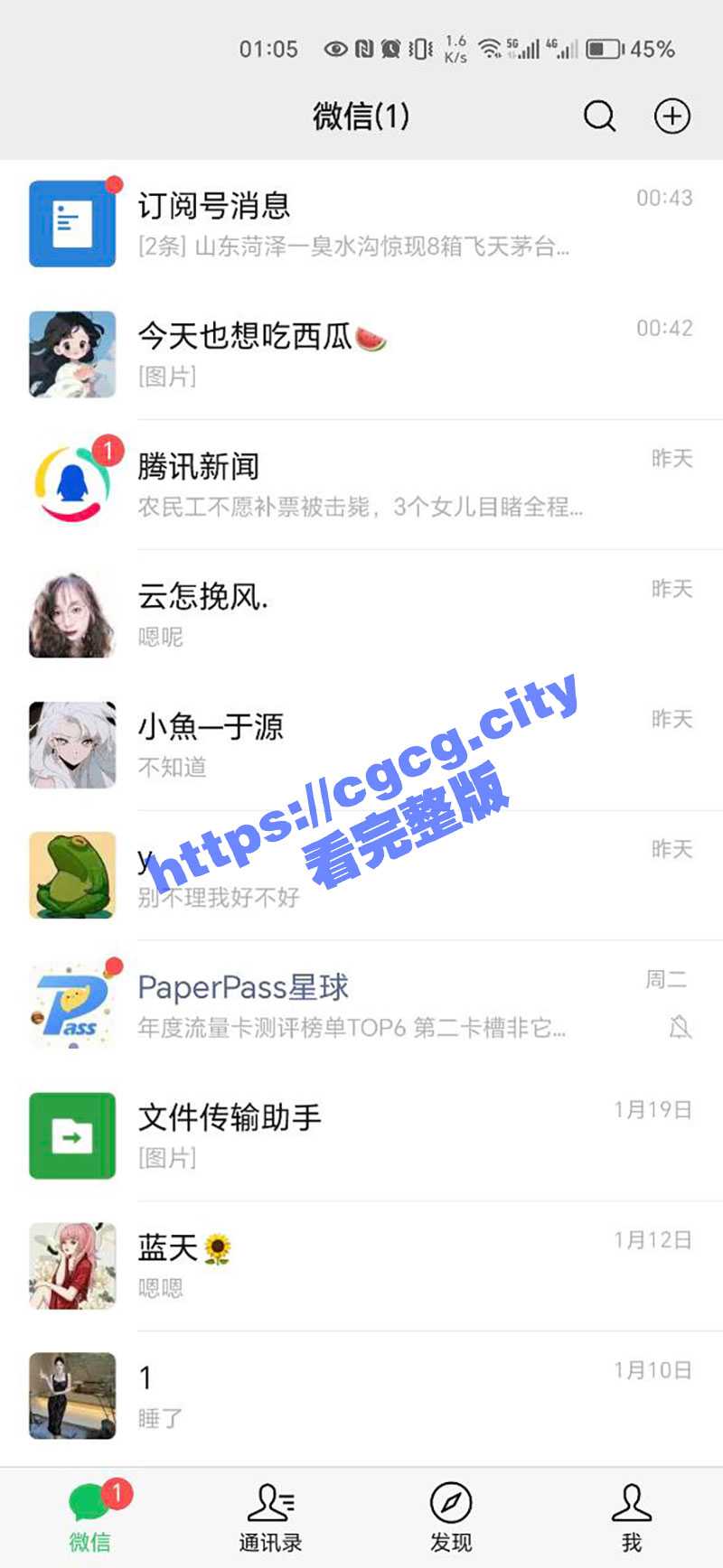The width and height of the screenshot is (723, 1568).
Task: Switch to the 发现 discover tab
Action: point(451,1517)
